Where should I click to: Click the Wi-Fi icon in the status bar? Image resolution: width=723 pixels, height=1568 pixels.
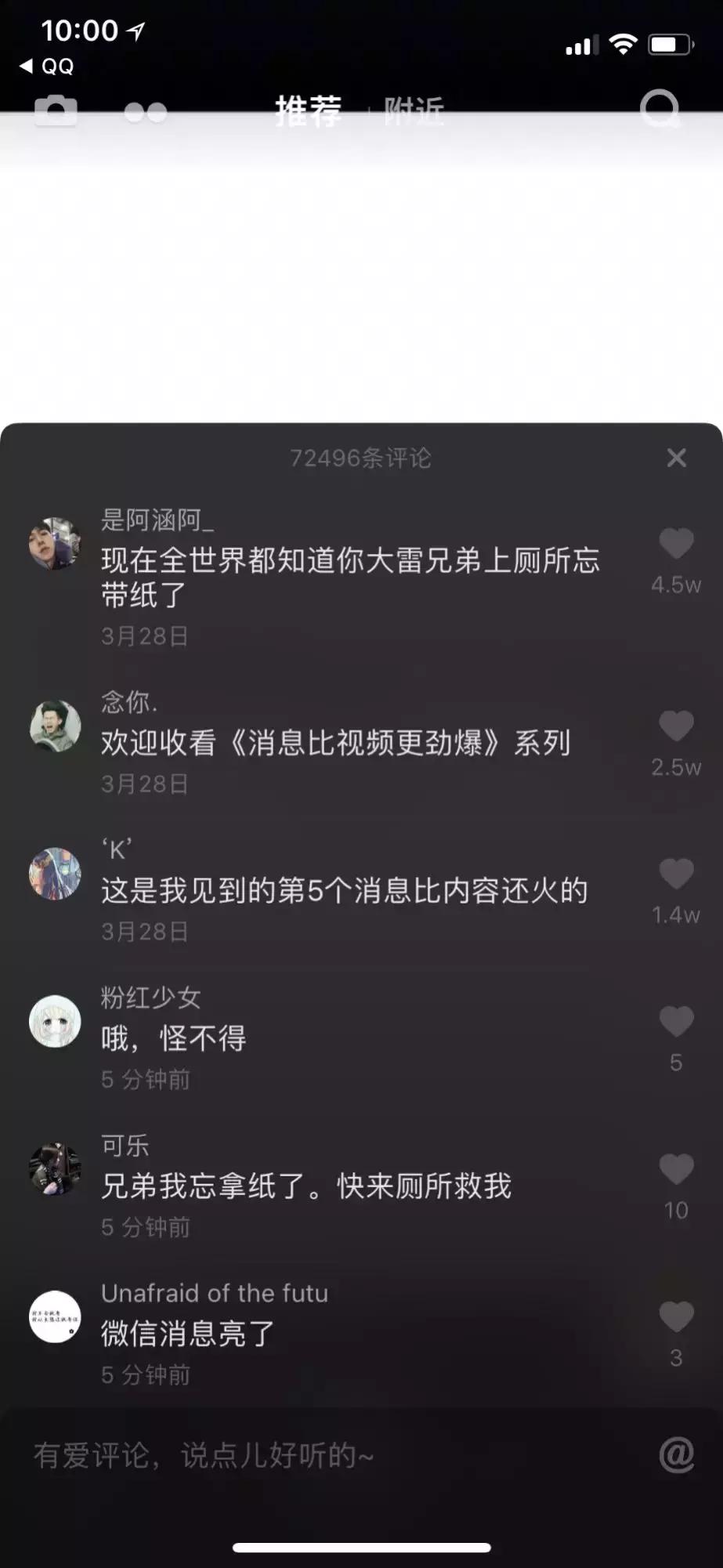(x=623, y=45)
